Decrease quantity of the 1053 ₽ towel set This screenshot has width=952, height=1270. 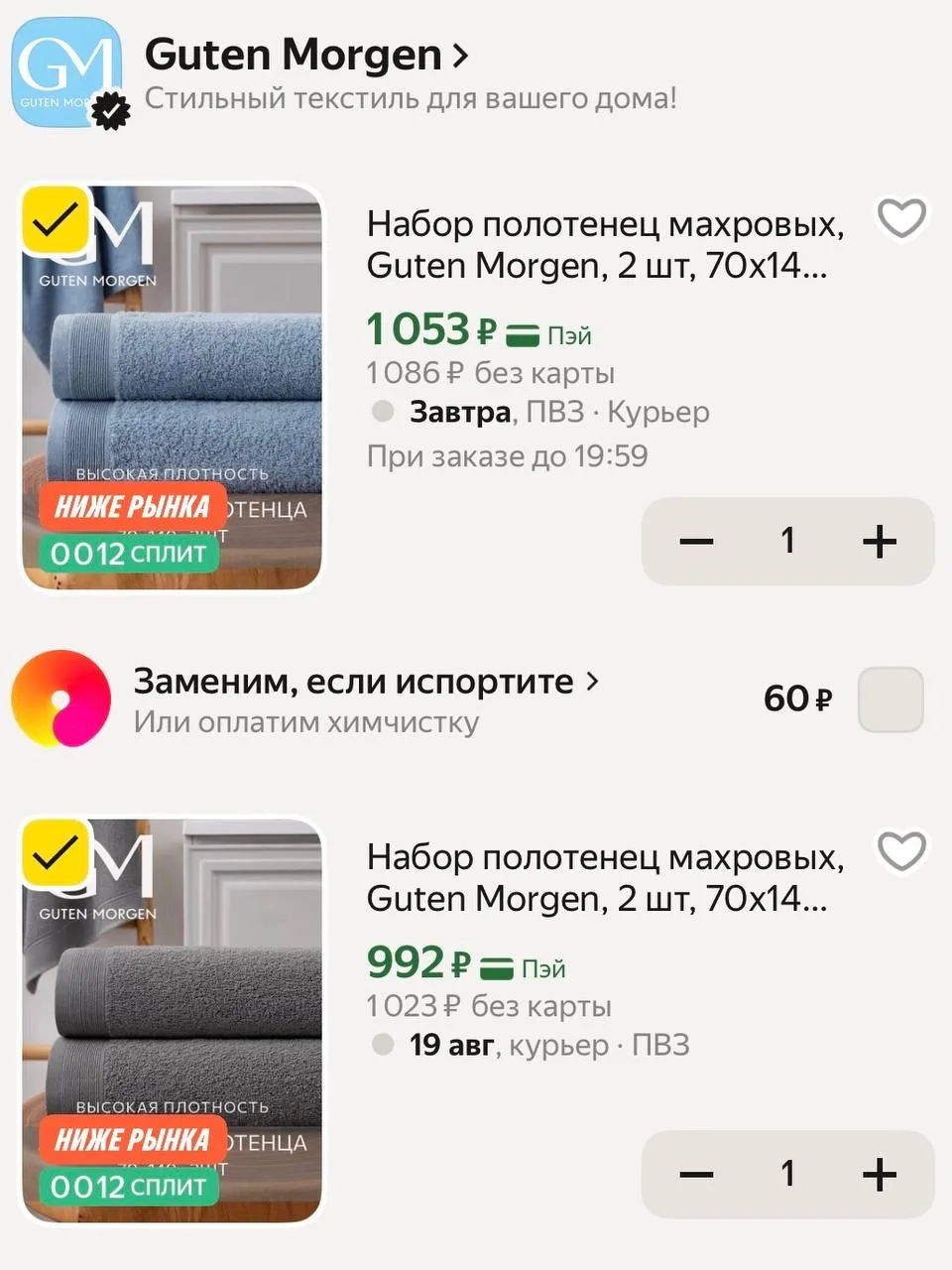point(696,541)
